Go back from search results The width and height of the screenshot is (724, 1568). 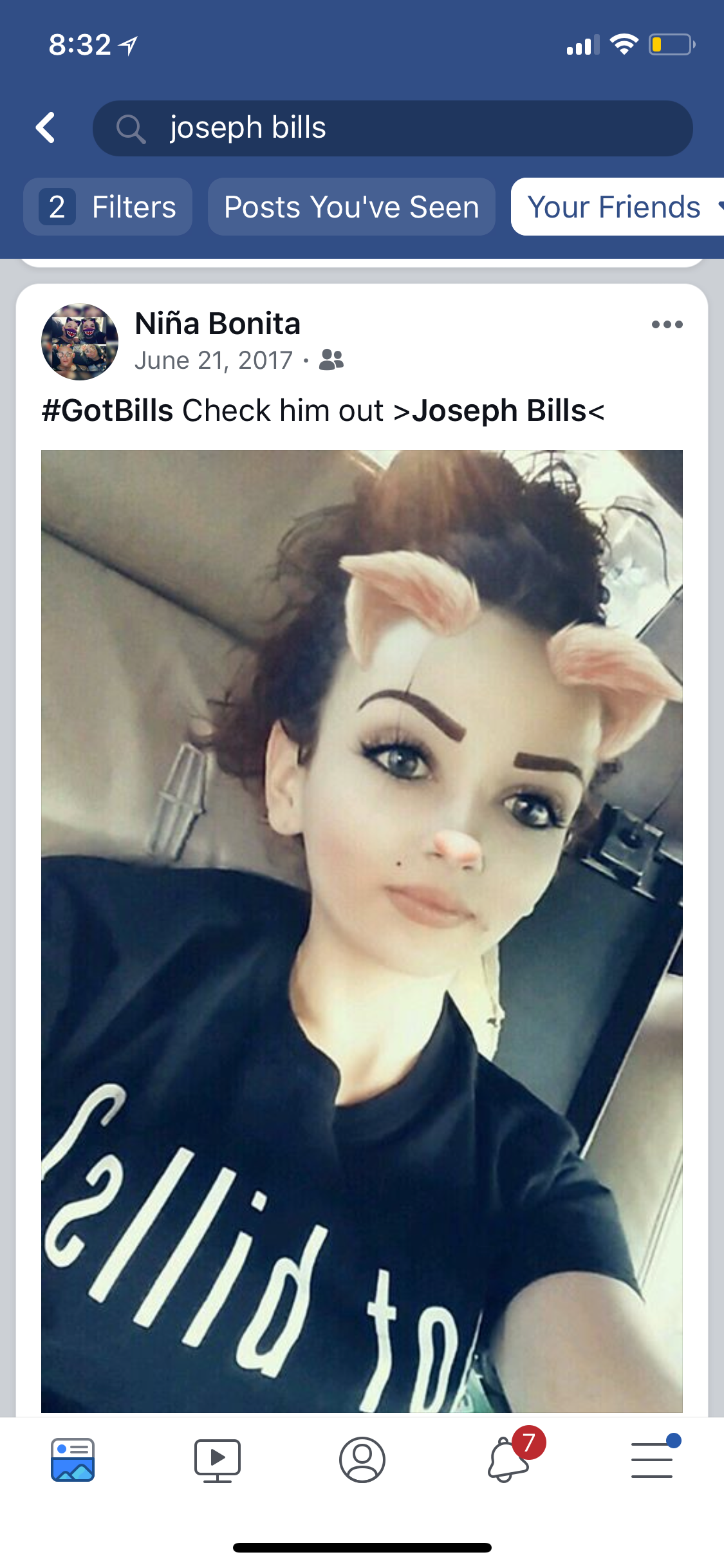tap(46, 127)
